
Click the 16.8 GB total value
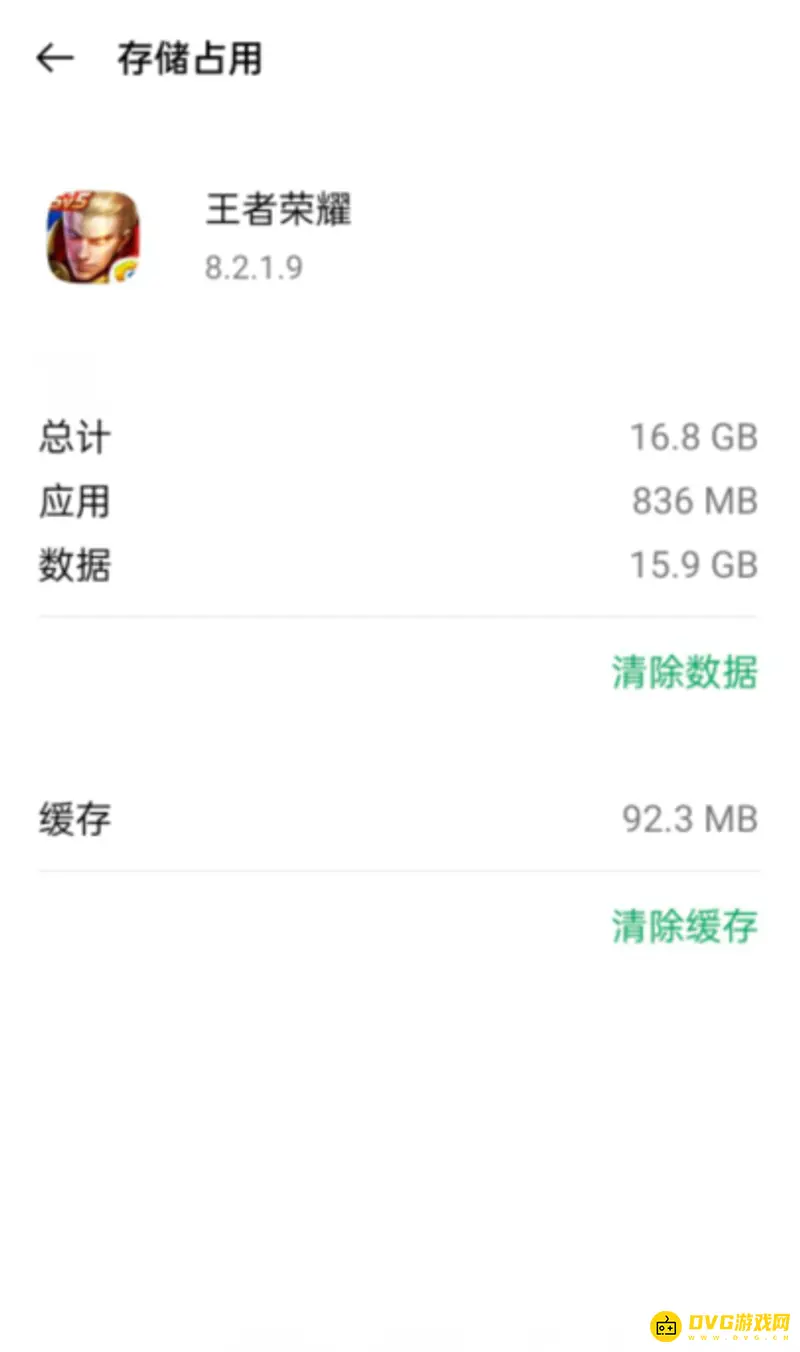click(694, 436)
